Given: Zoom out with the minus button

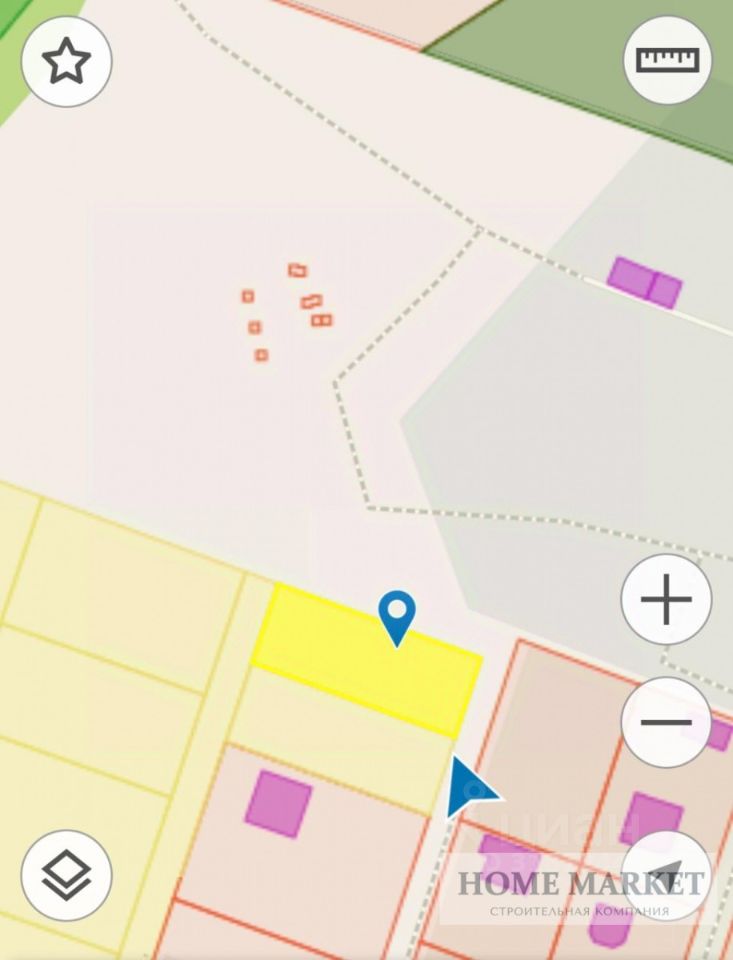Looking at the screenshot, I should coord(666,722).
